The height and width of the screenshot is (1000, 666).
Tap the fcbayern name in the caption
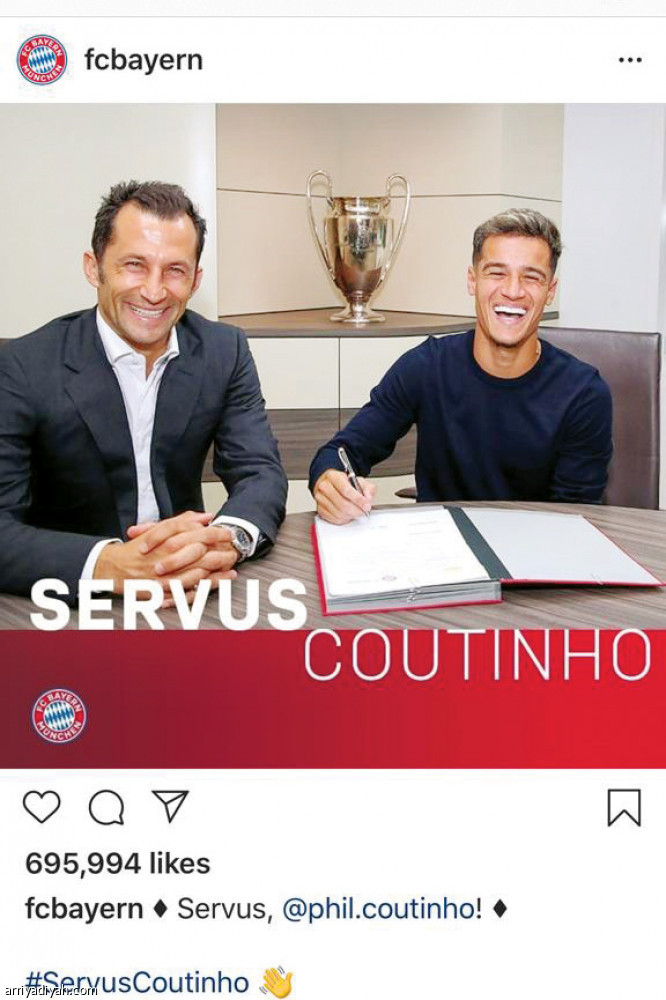pos(83,910)
